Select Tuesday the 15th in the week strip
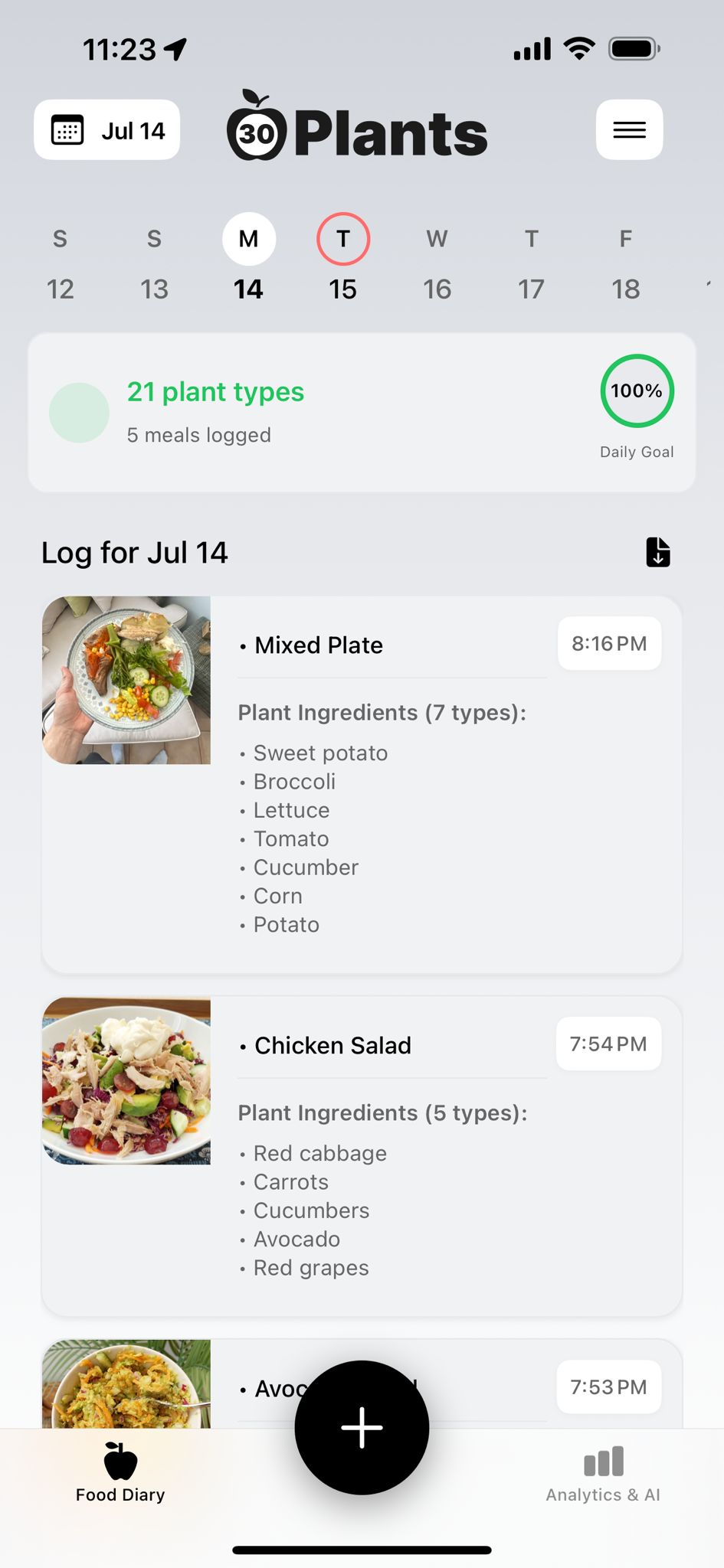 point(342,260)
